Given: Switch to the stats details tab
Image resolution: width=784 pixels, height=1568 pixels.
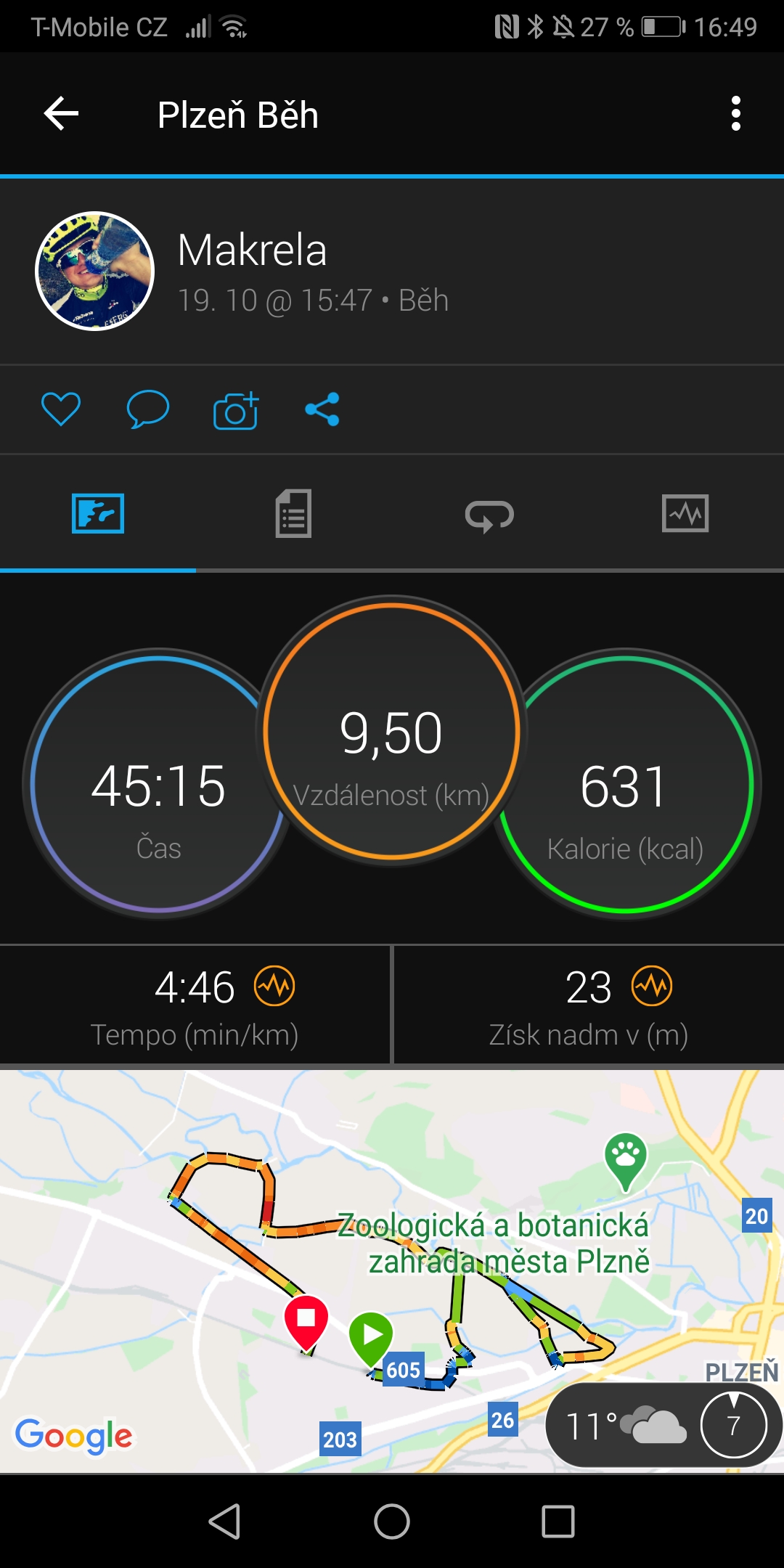Looking at the screenshot, I should pyautogui.click(x=293, y=514).
